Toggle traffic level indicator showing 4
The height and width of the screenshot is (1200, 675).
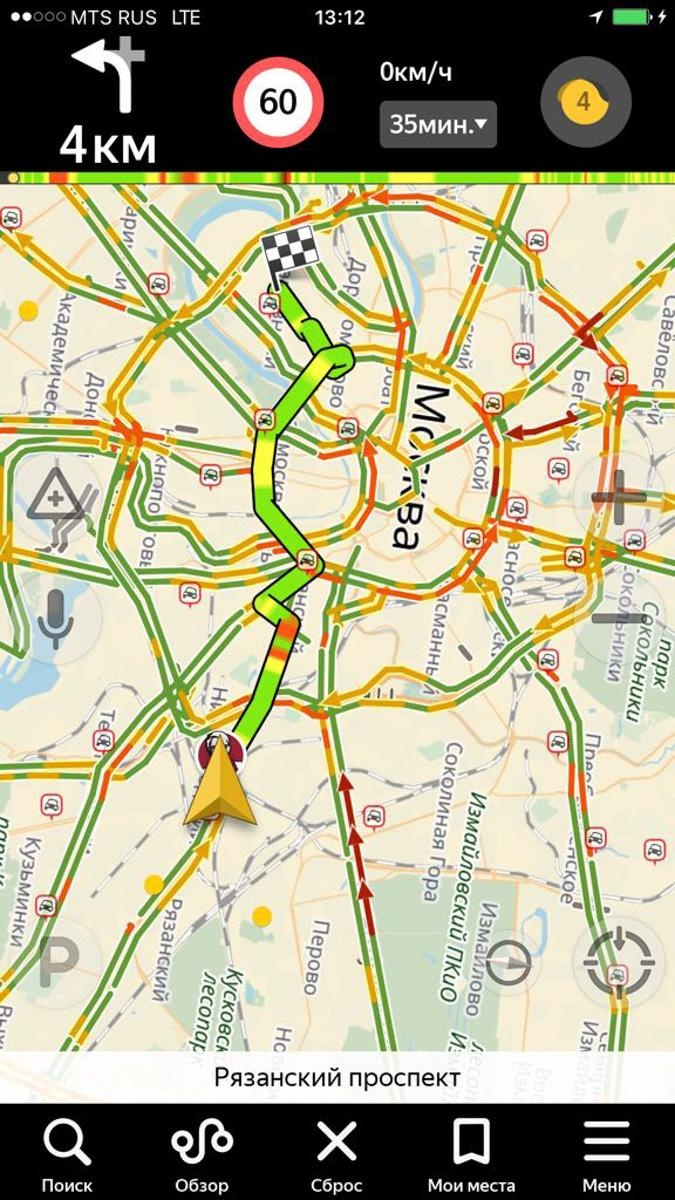pyautogui.click(x=585, y=102)
